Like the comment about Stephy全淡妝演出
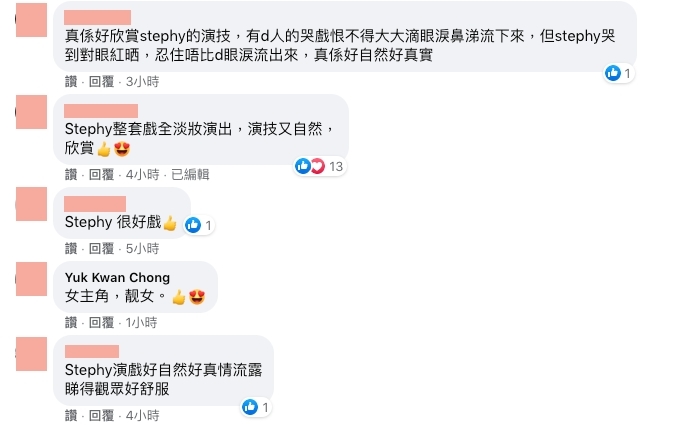This screenshot has width=679, height=425. point(71,174)
